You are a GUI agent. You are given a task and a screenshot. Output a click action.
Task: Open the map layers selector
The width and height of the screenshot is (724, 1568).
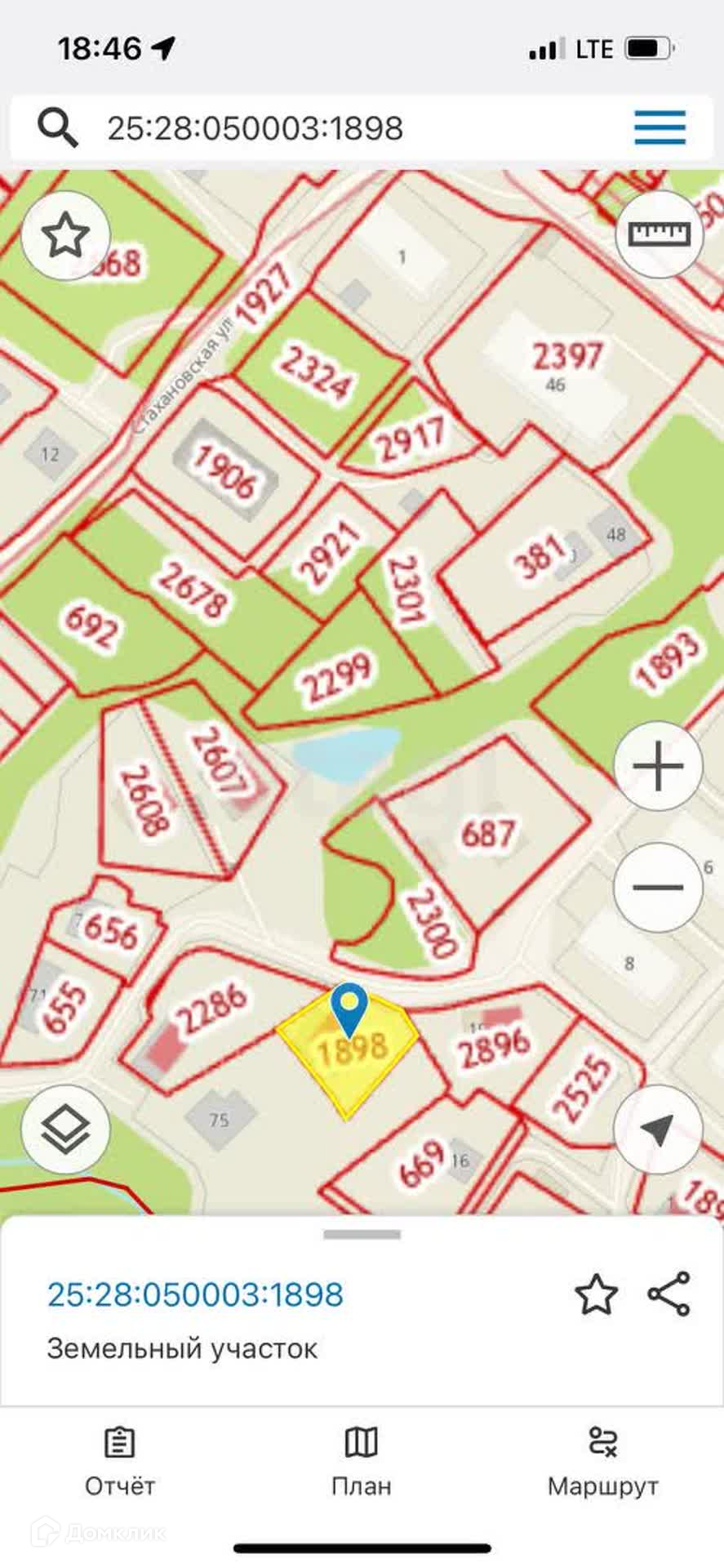click(x=65, y=1129)
